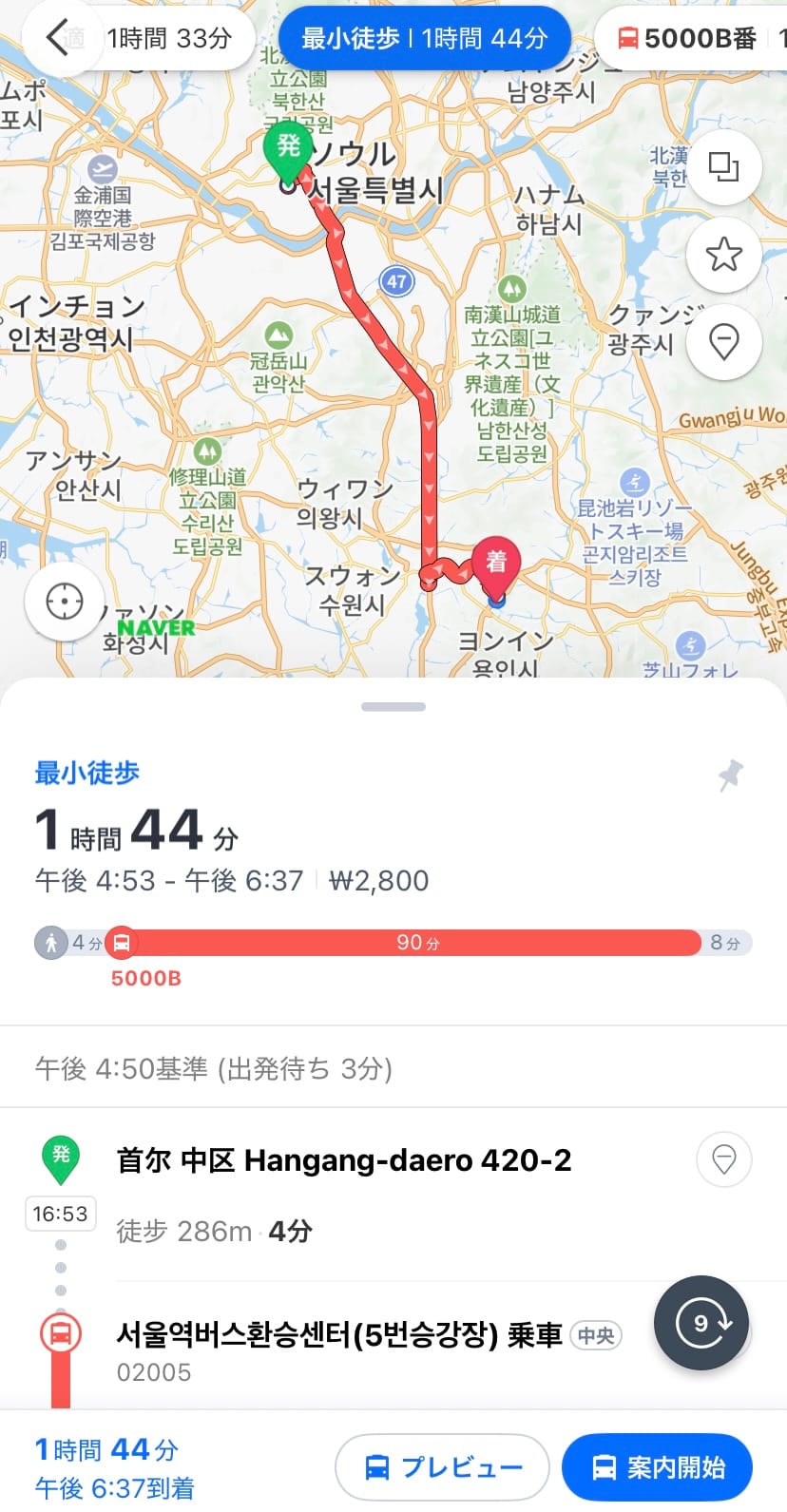Tap the 発 departure marker on the map
The height and width of the screenshot is (1512, 787).
(289, 148)
